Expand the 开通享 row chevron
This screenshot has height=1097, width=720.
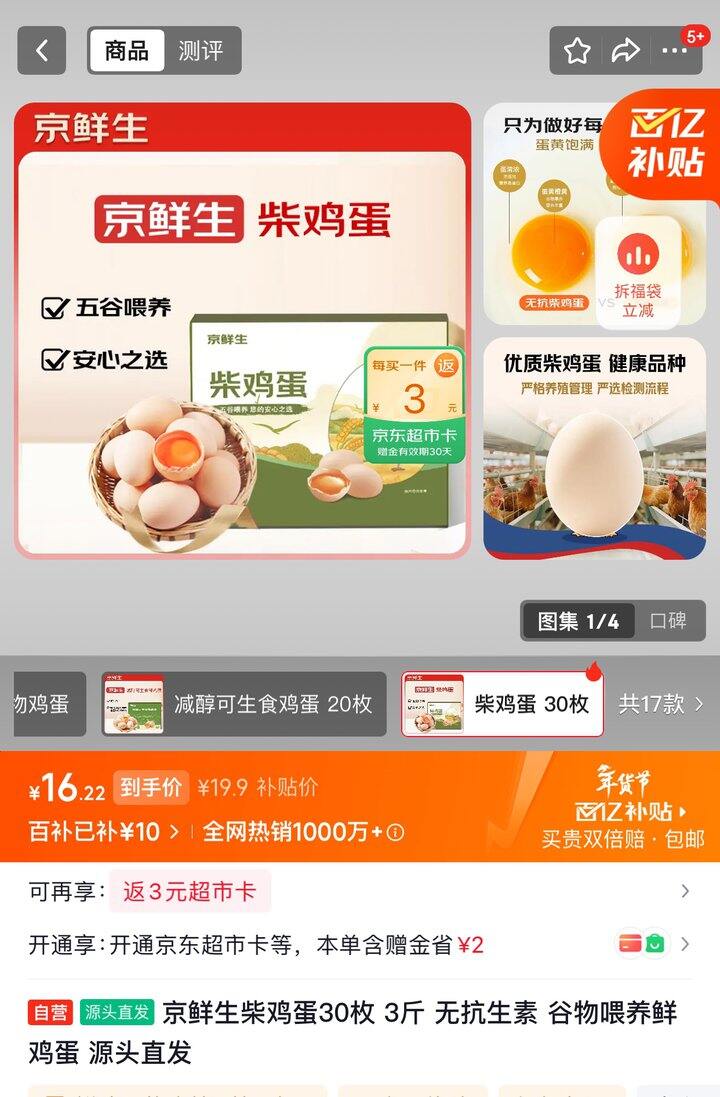[684, 944]
